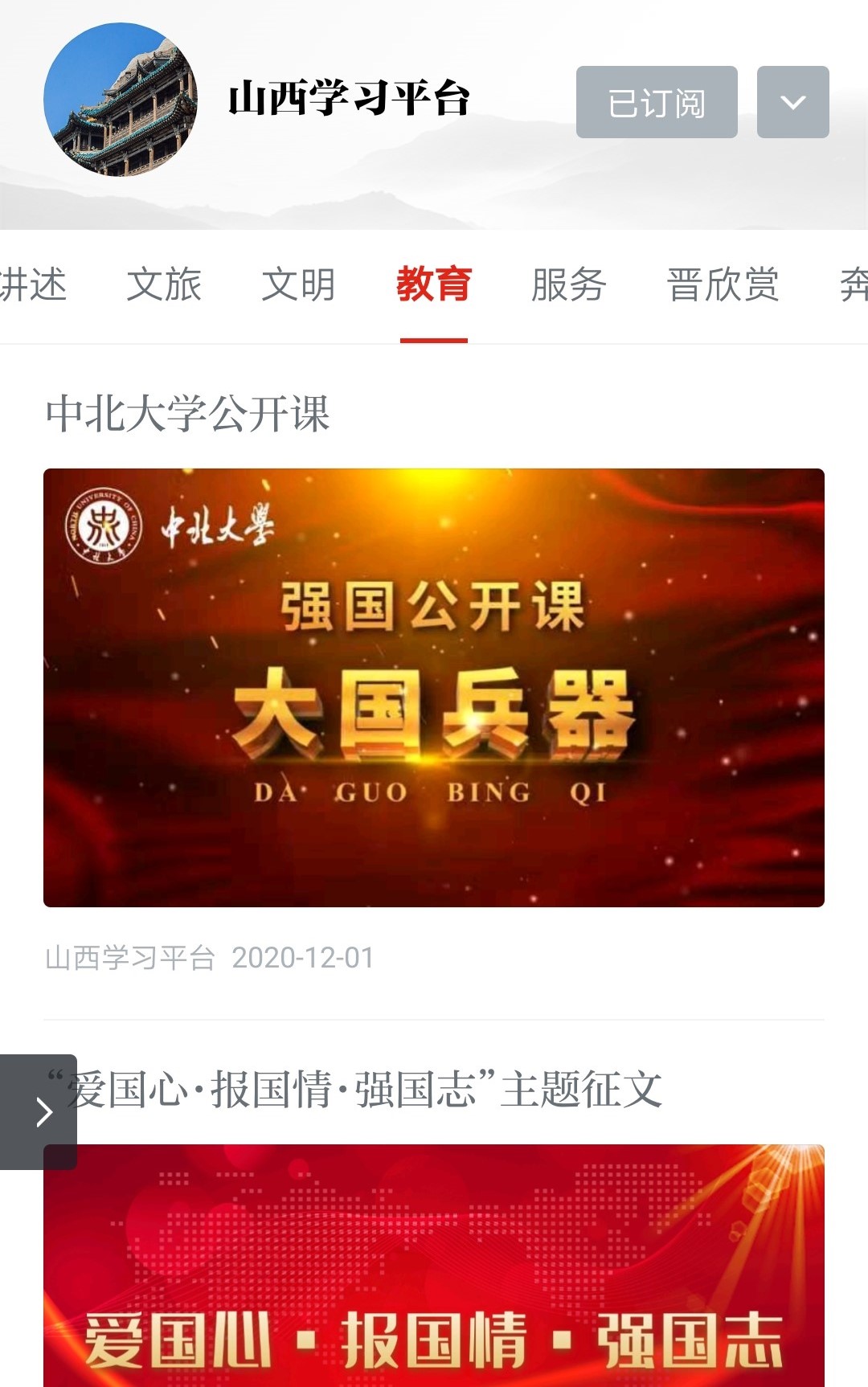Switch to the 文旅 tab
The height and width of the screenshot is (1387, 868).
pos(164,285)
